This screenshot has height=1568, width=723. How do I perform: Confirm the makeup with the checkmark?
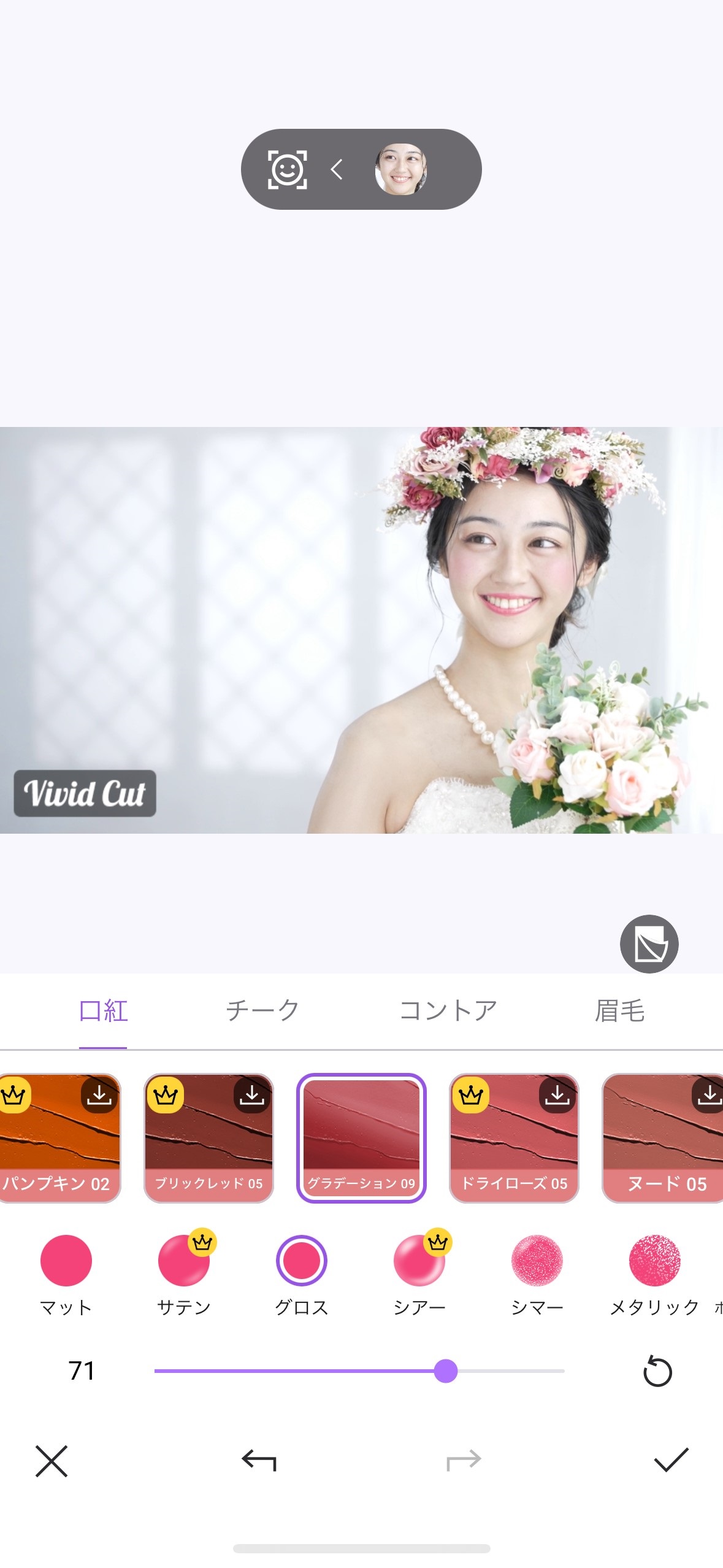pos(671,1460)
